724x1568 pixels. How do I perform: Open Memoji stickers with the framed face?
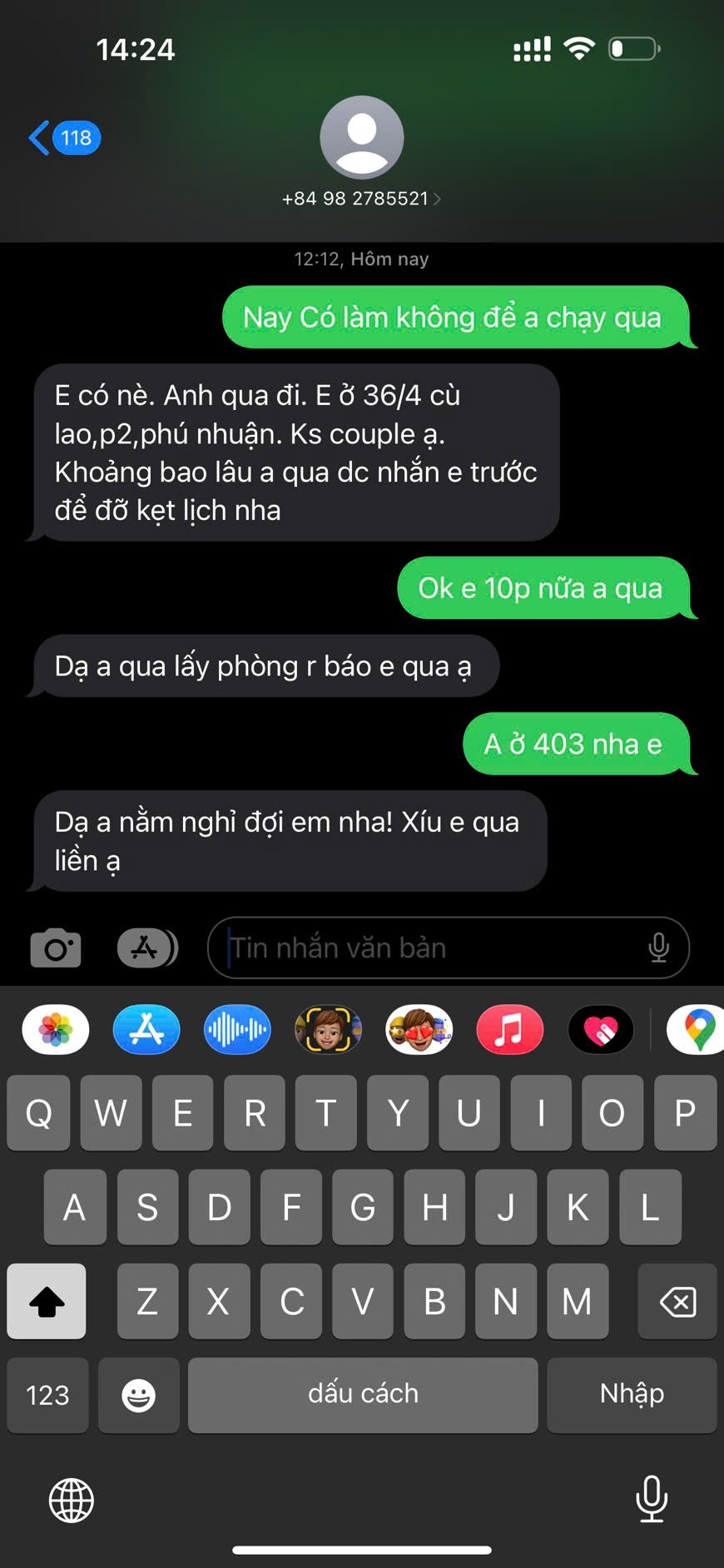[328, 1030]
